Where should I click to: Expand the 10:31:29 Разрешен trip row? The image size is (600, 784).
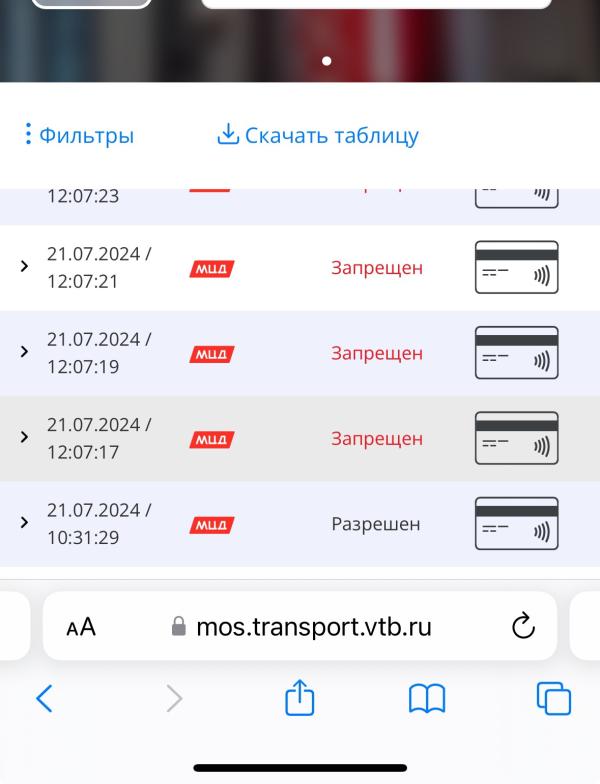[26, 524]
